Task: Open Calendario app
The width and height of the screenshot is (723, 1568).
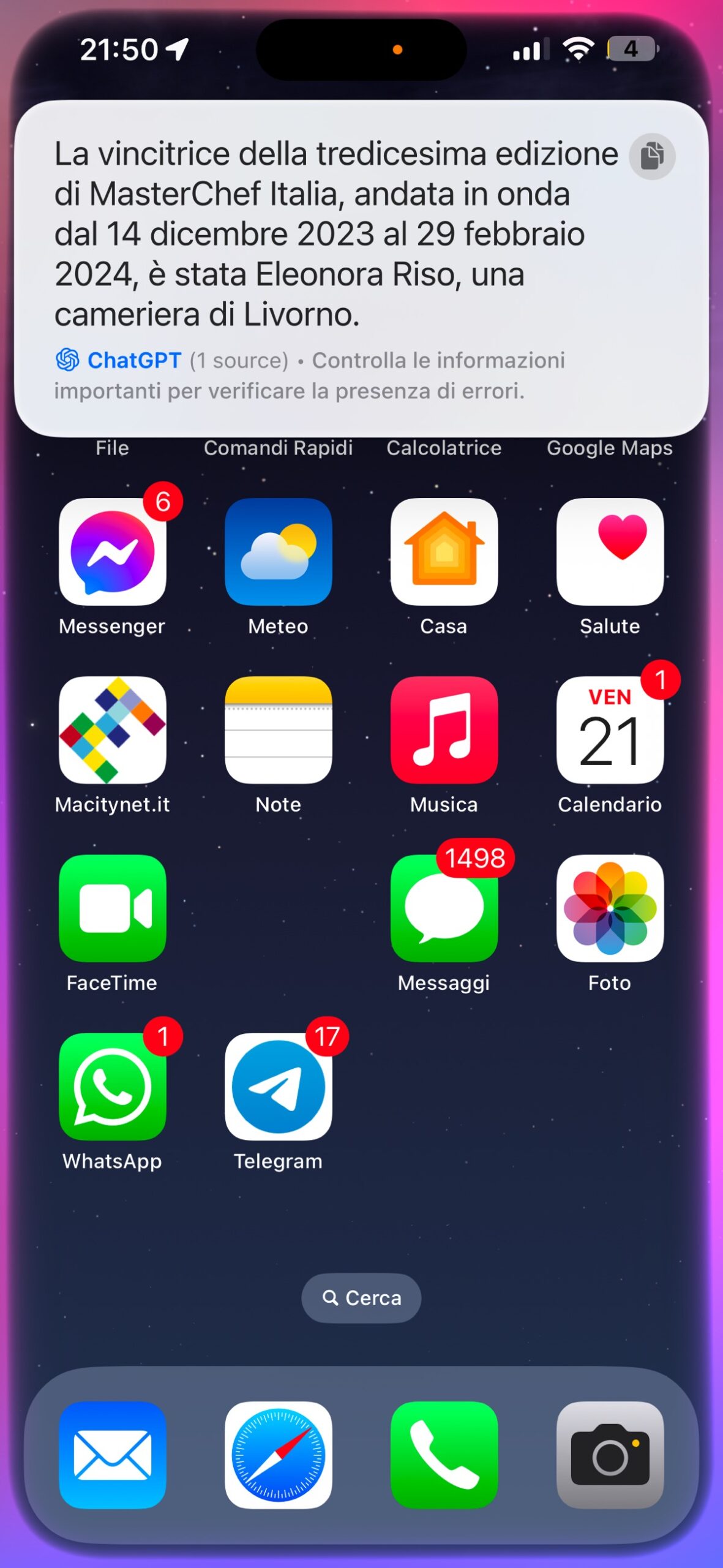Action: [x=610, y=730]
